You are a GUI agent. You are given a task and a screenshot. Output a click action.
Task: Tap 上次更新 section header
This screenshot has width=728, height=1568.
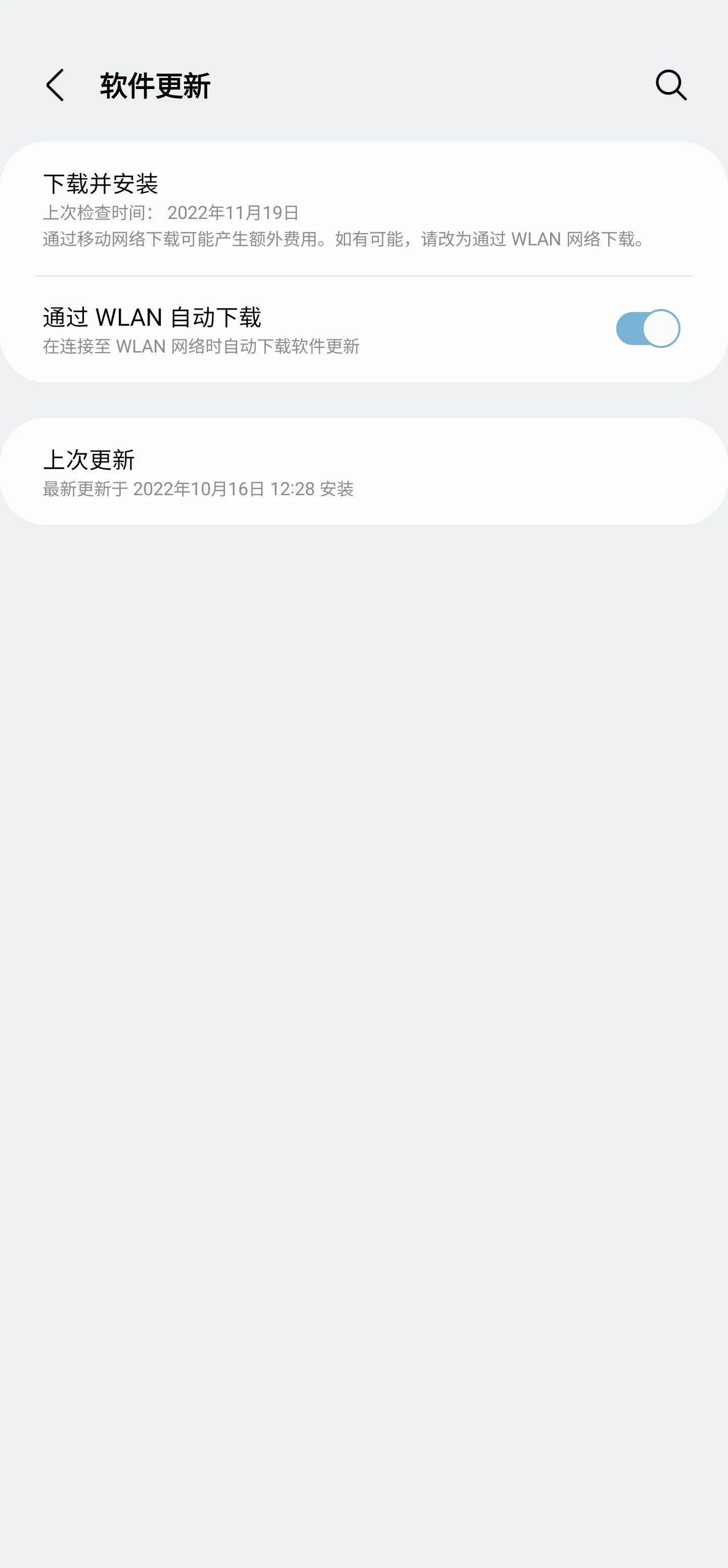tap(90, 459)
